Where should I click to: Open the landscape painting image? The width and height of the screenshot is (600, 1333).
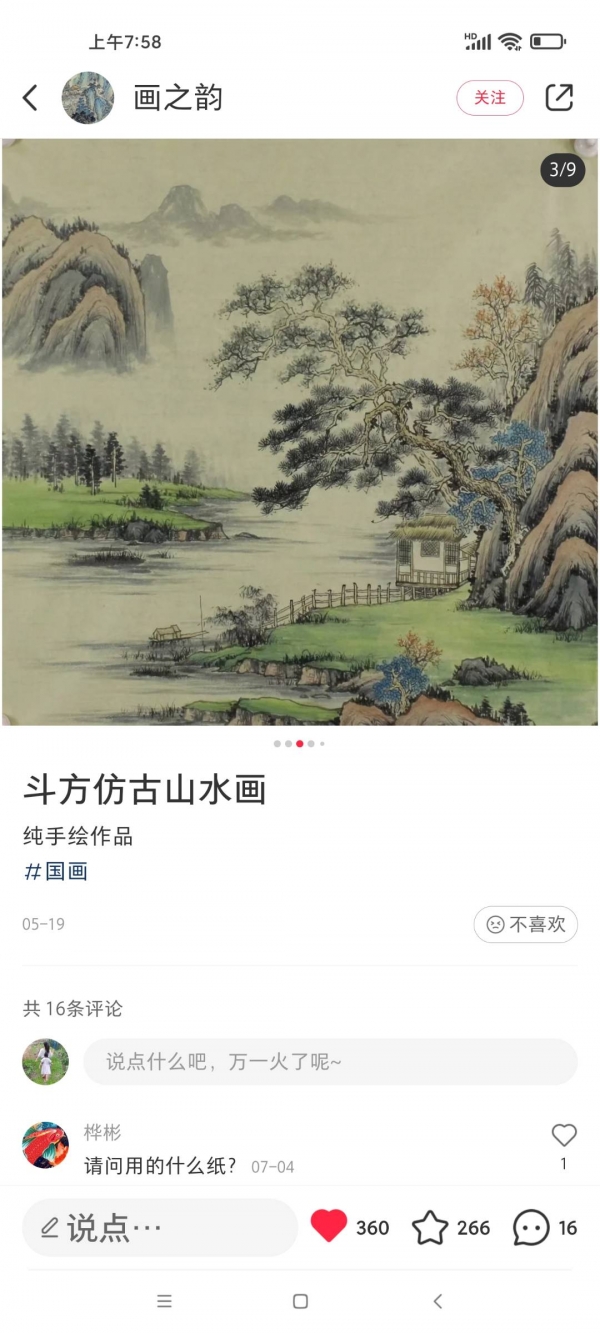tap(300, 432)
